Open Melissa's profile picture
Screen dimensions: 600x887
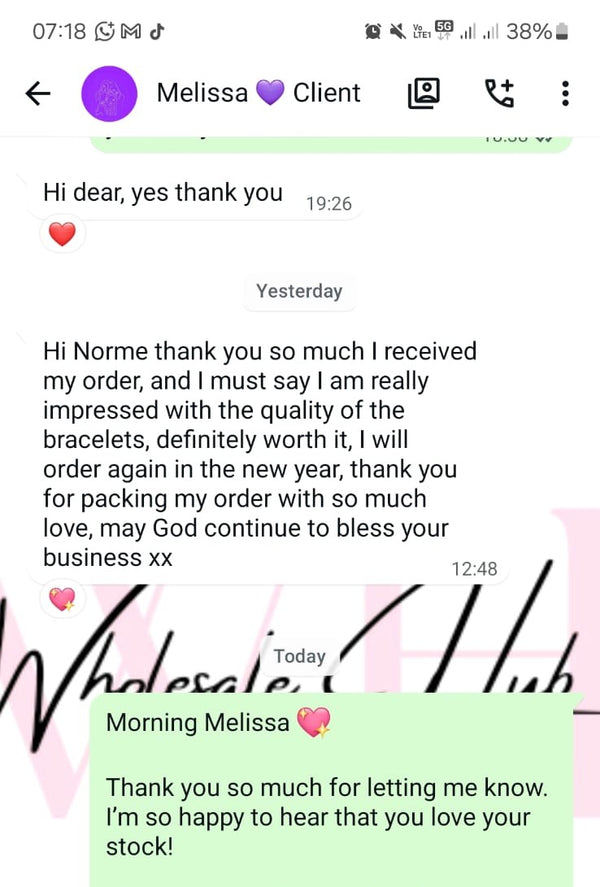[x=108, y=93]
